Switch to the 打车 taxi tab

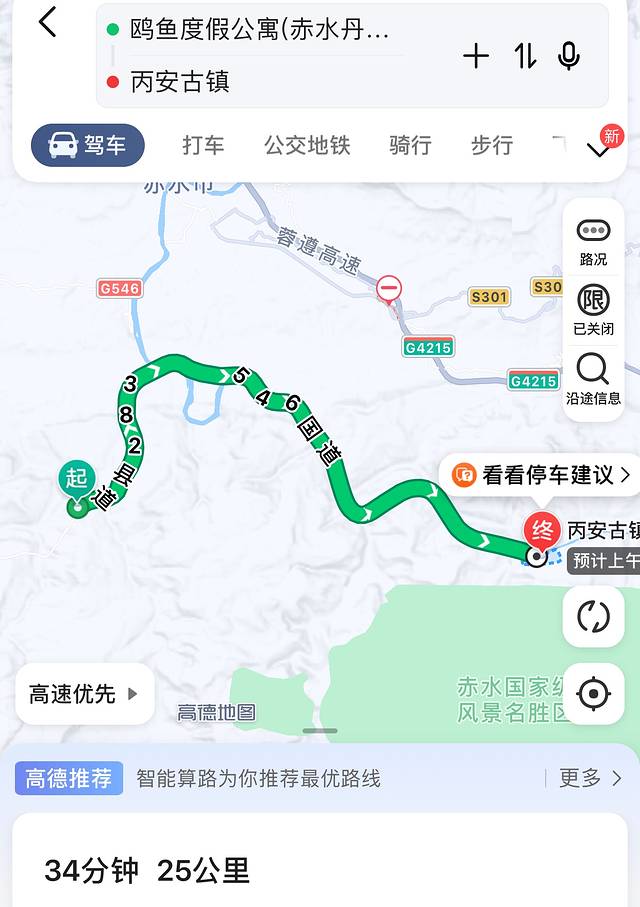pos(203,145)
